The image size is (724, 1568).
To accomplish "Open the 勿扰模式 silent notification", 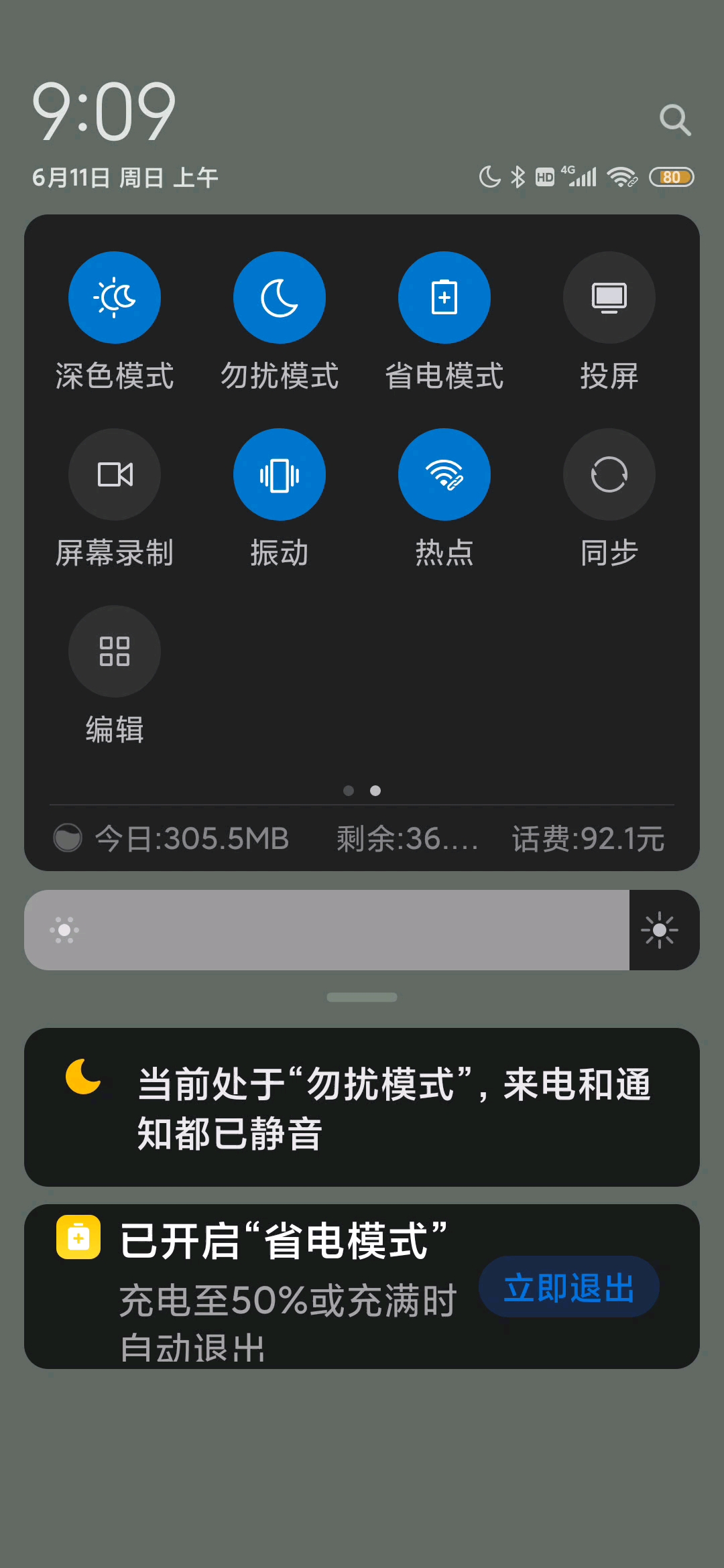I will pyautogui.click(x=362, y=1107).
